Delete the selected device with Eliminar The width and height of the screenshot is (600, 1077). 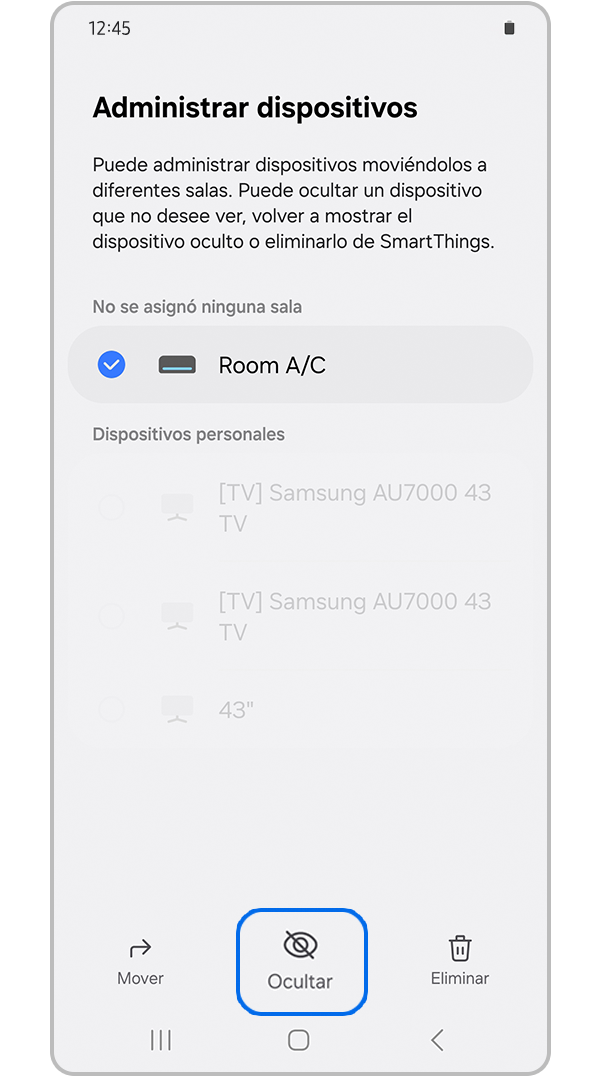pyautogui.click(x=460, y=961)
